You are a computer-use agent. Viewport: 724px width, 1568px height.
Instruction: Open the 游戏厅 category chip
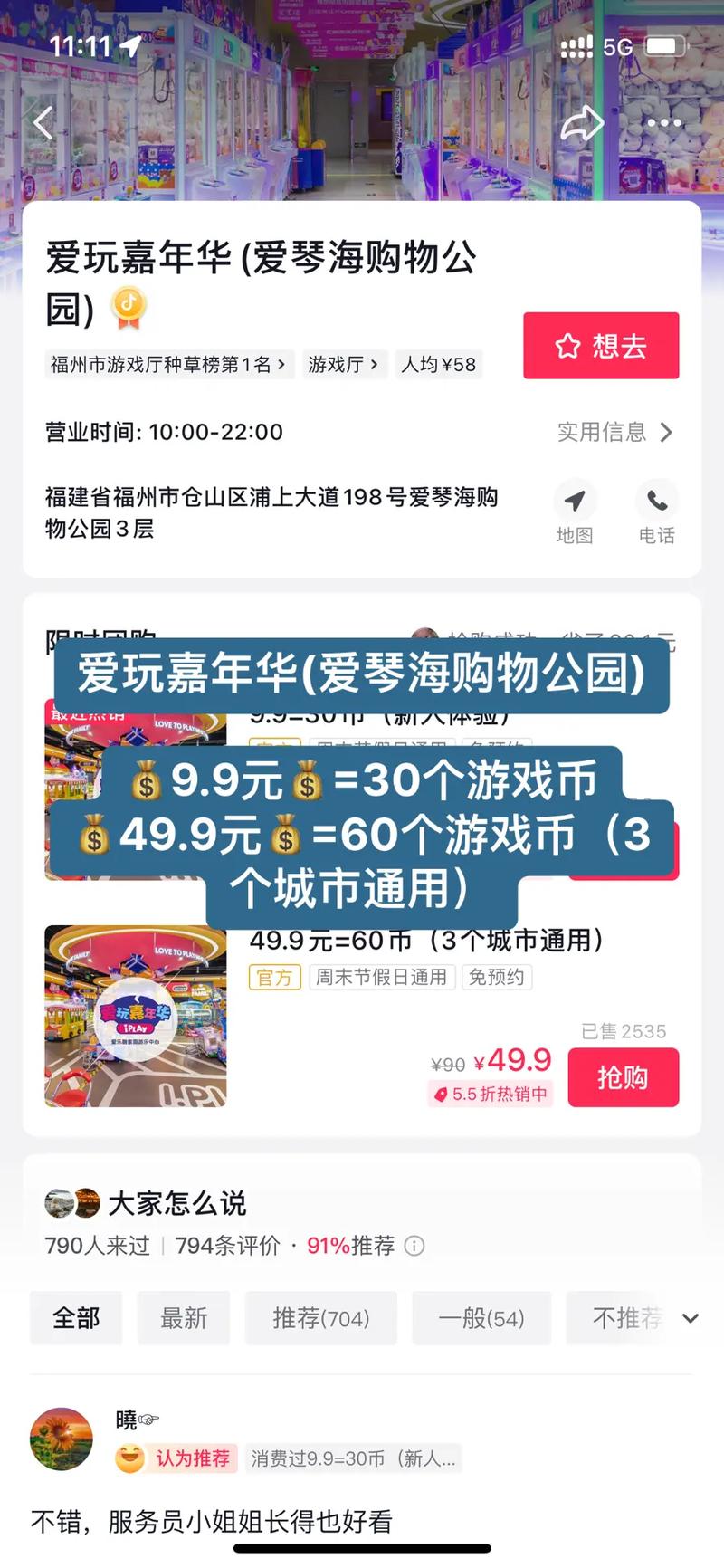[x=344, y=365]
